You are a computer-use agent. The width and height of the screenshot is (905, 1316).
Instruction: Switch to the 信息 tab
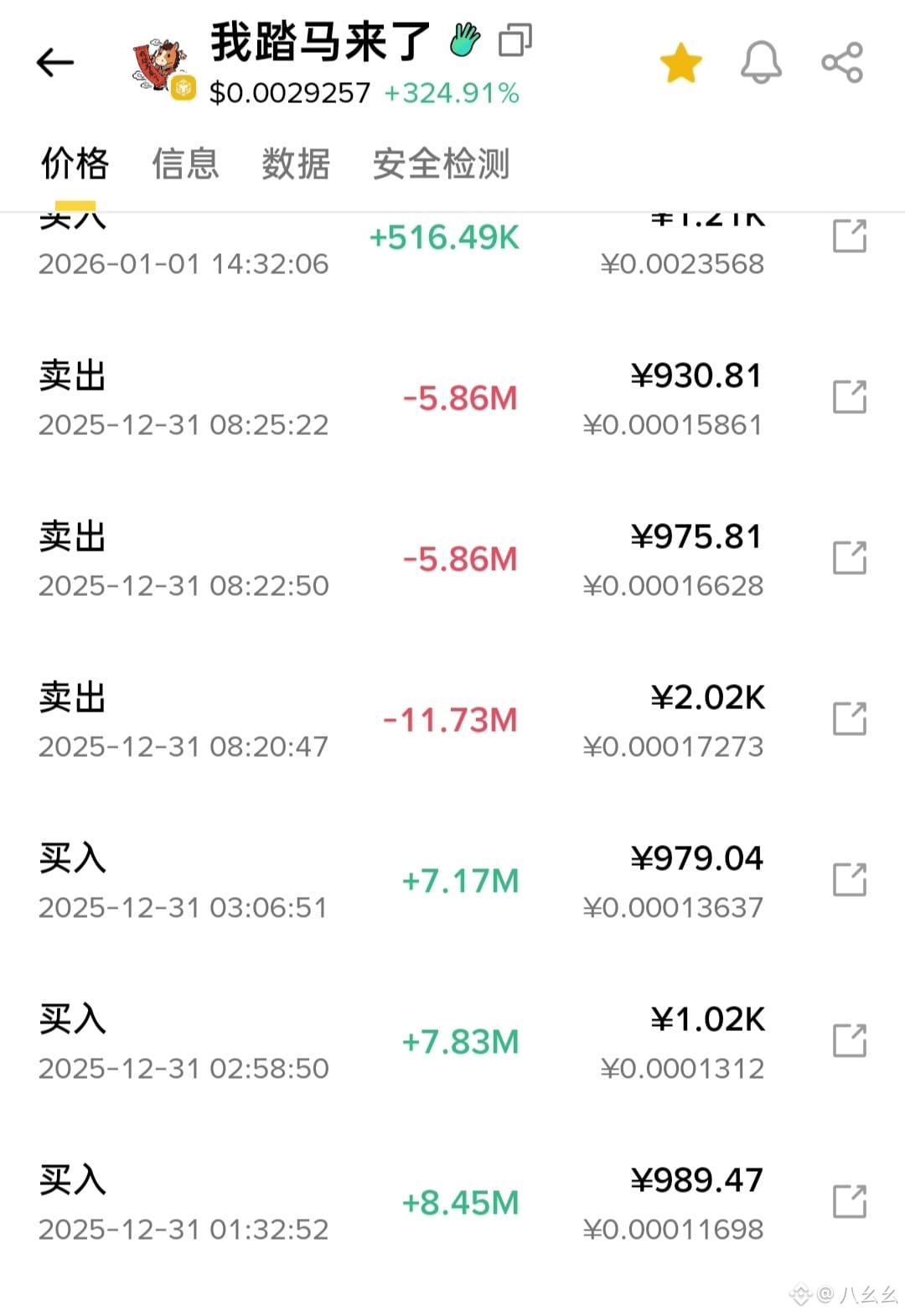click(x=185, y=163)
